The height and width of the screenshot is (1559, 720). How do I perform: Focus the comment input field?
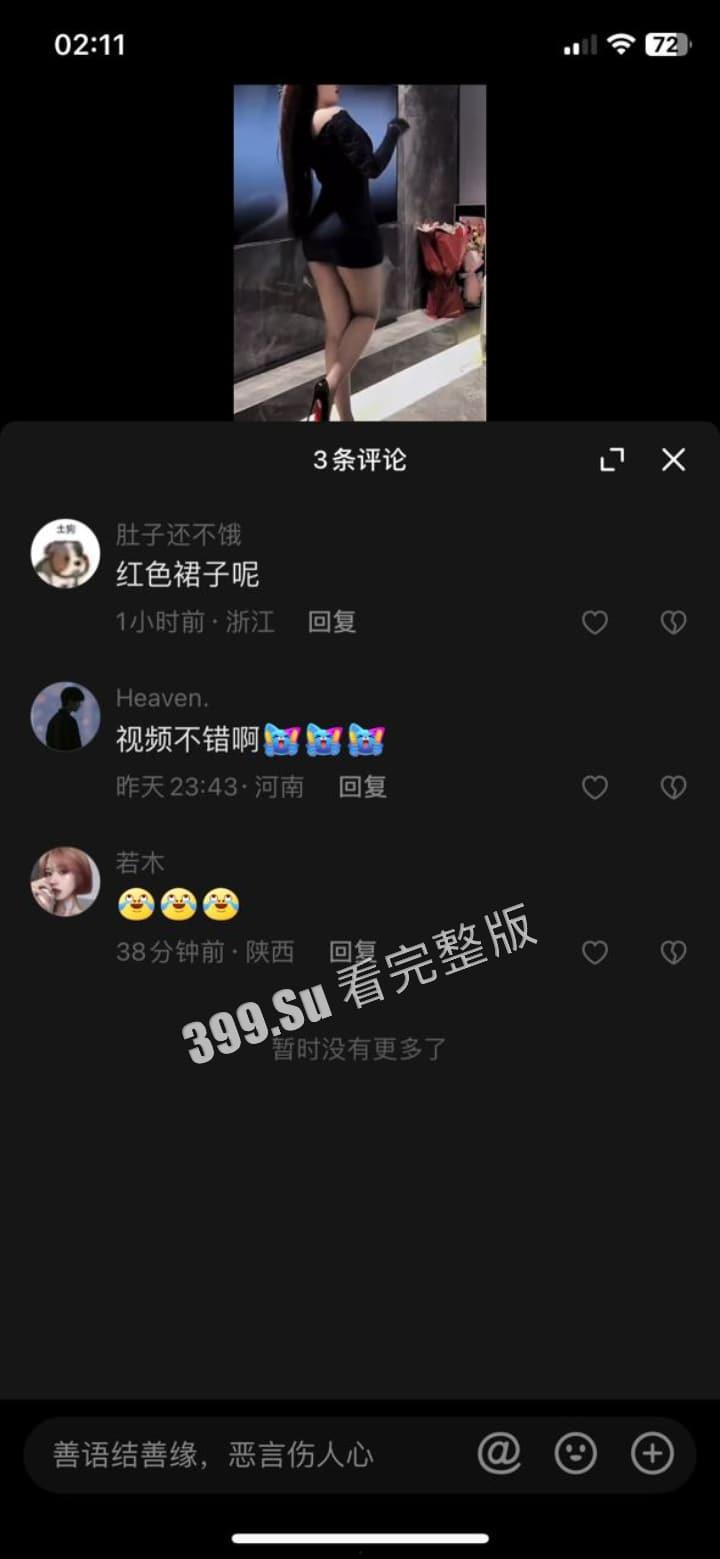pyautogui.click(x=240, y=1454)
